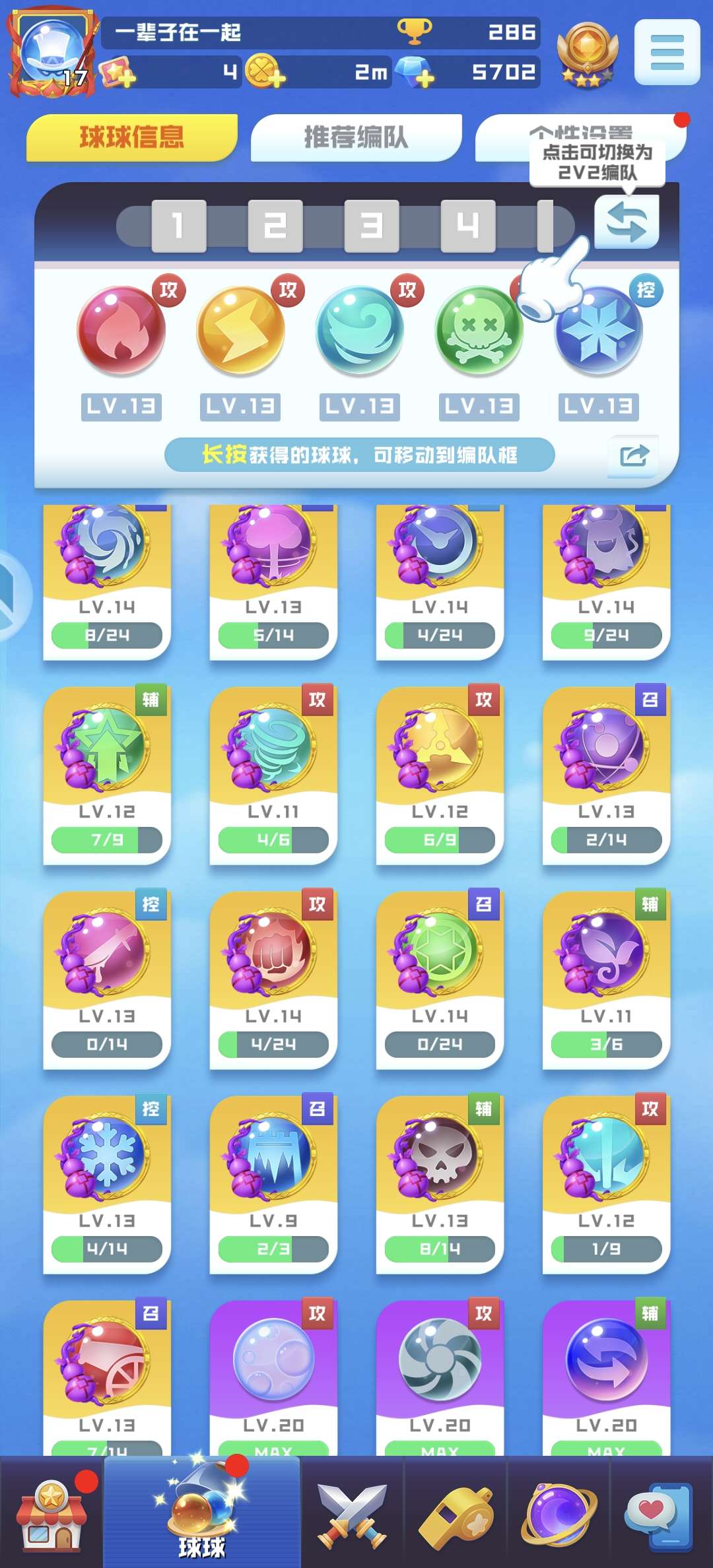Go to the crossed swords battle tab
The width and height of the screenshot is (713, 1568).
[x=352, y=1513]
